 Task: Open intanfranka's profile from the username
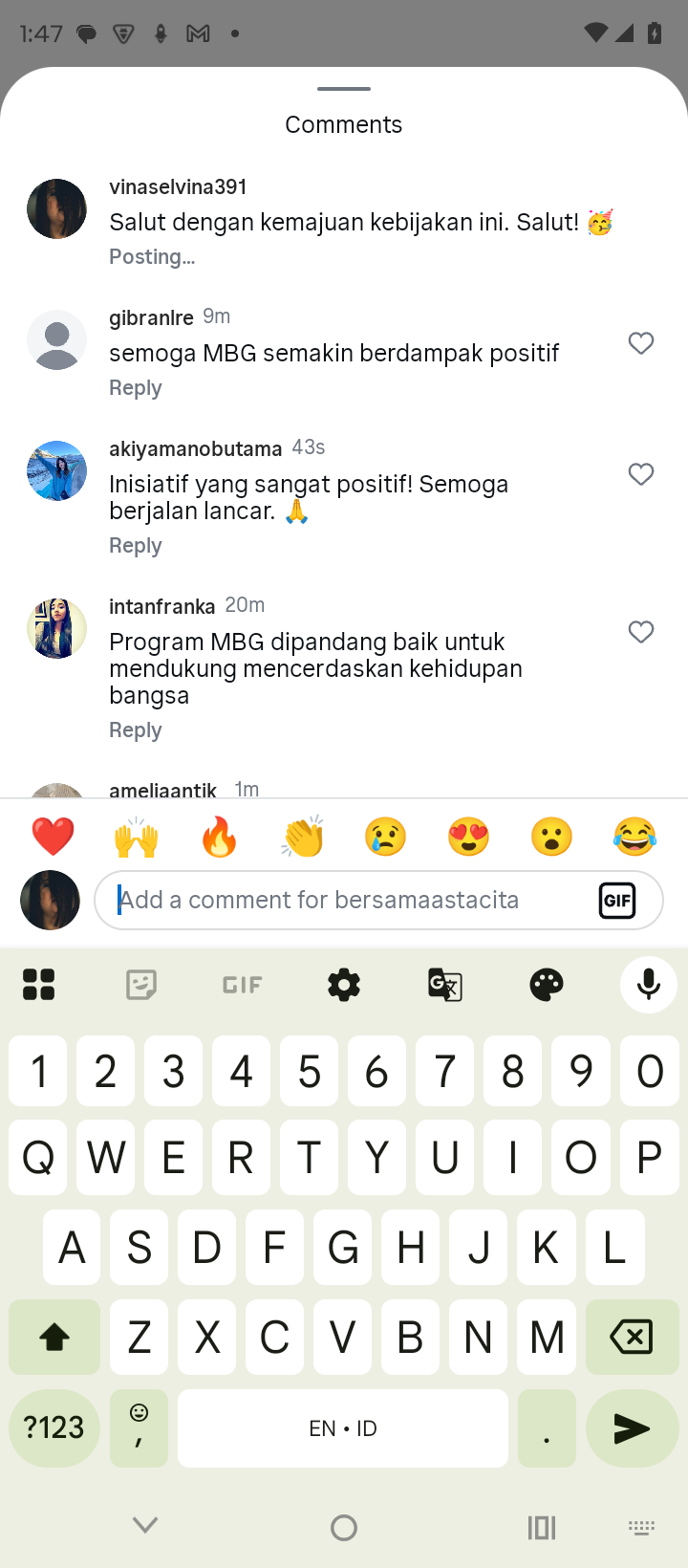[x=162, y=607]
